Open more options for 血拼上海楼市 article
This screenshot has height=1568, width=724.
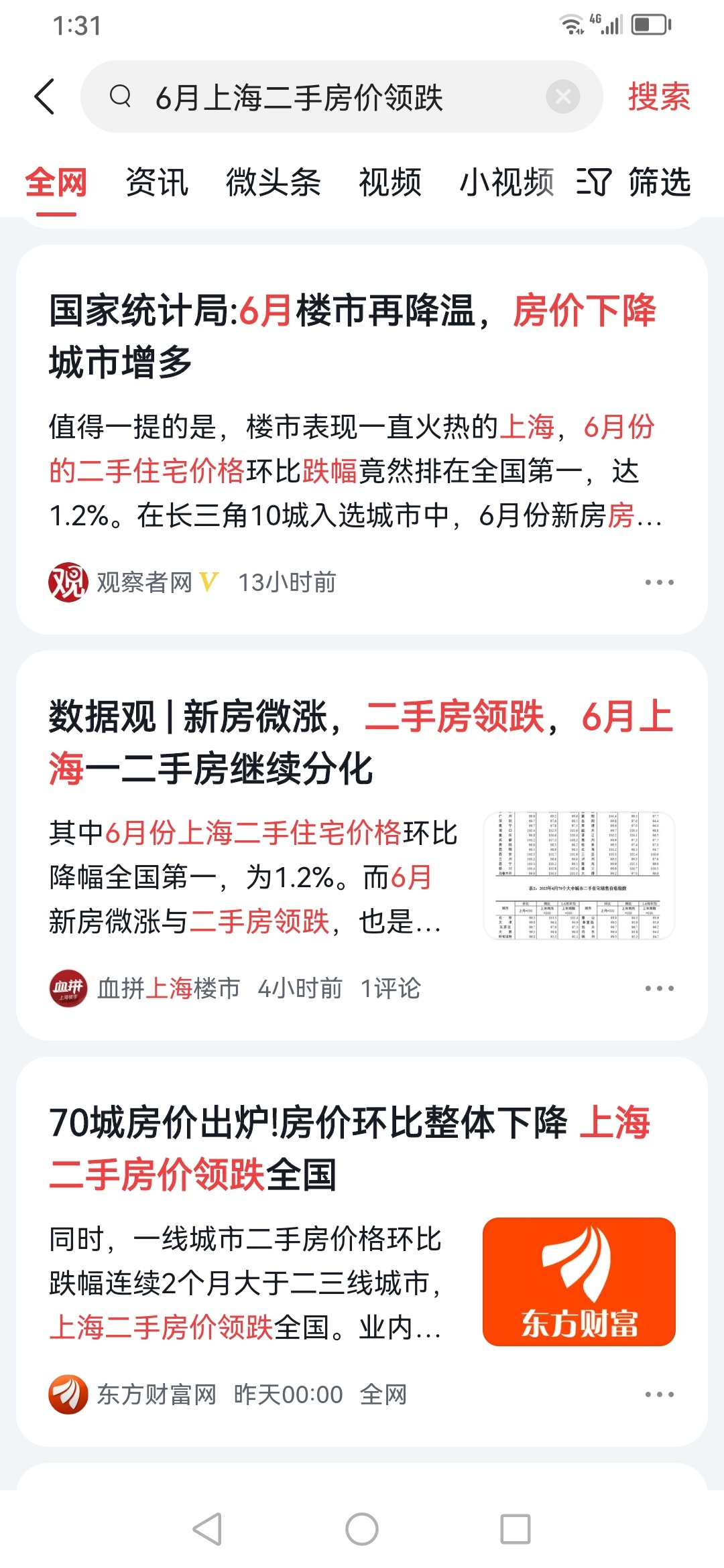659,988
